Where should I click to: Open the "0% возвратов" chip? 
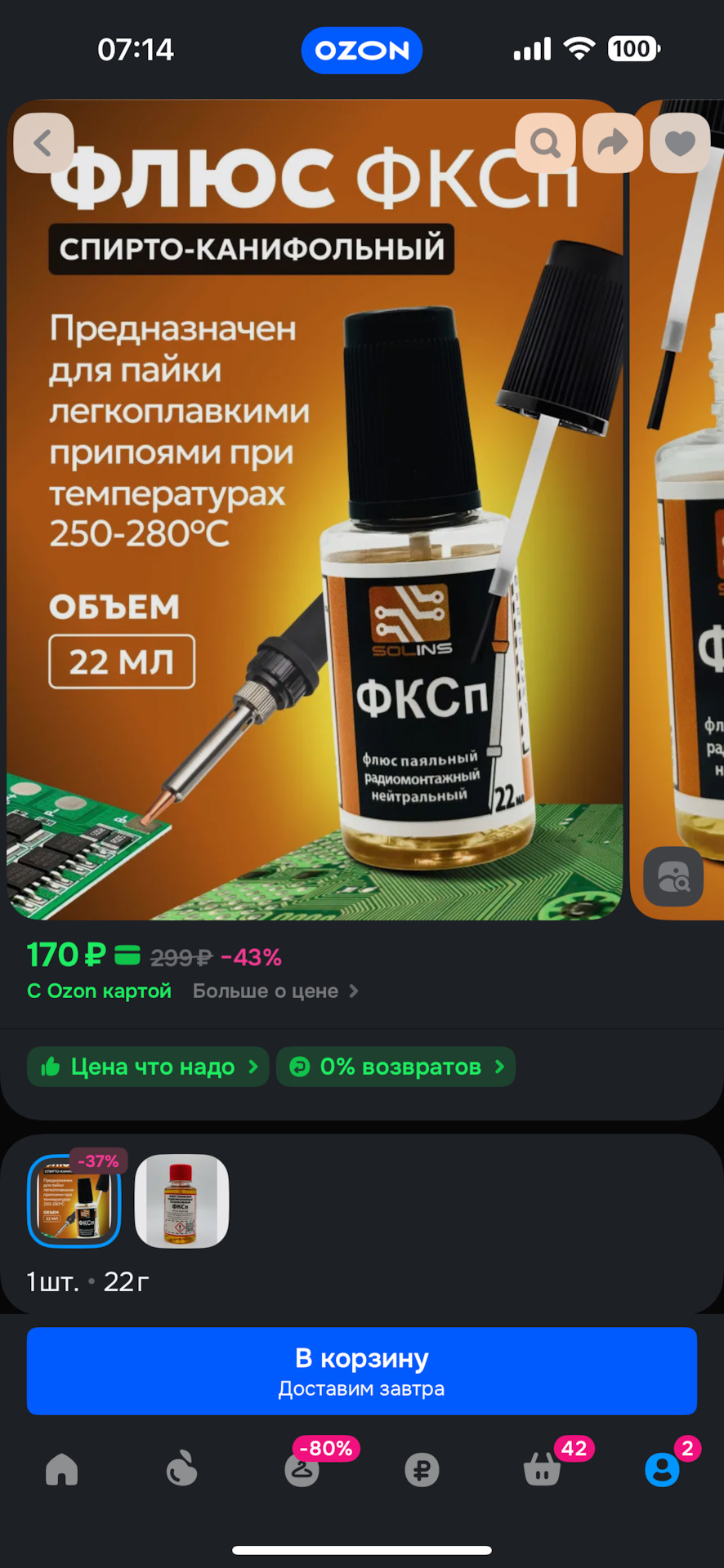point(396,1067)
